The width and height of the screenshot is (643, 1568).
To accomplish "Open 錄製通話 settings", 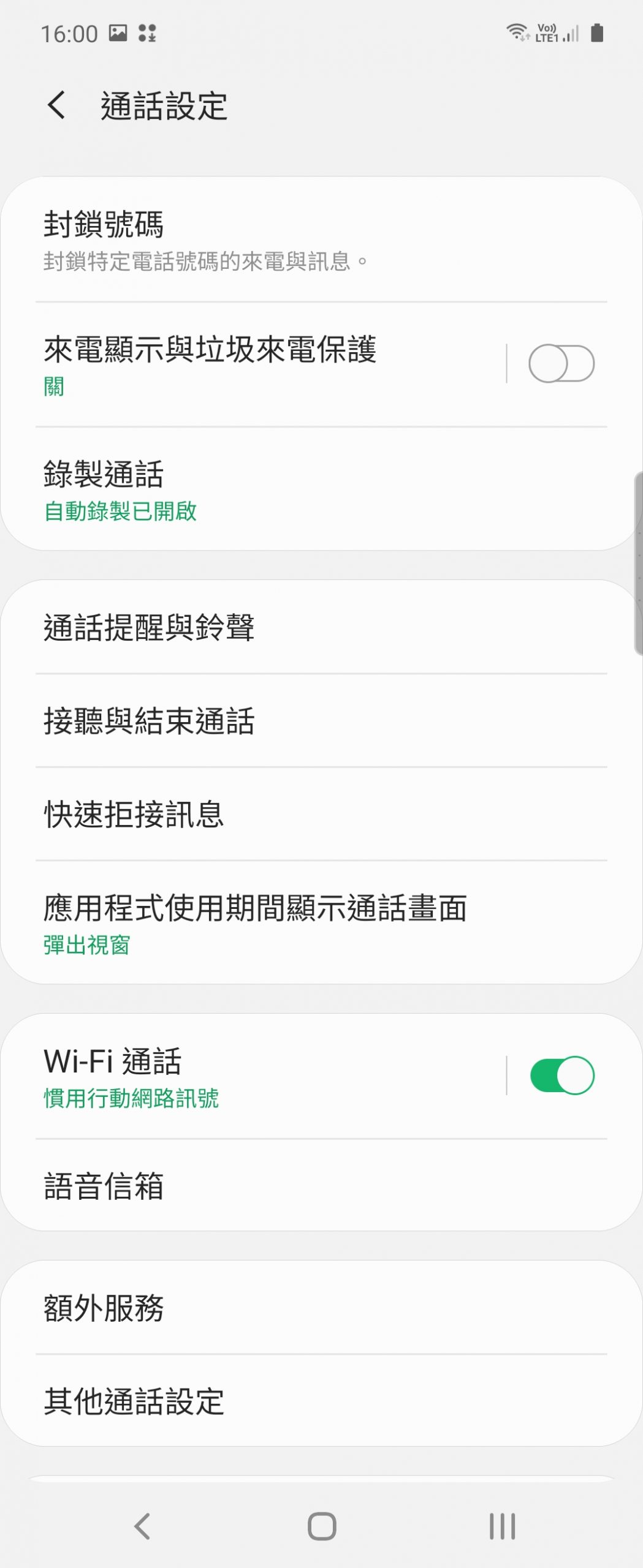I will (x=321, y=490).
